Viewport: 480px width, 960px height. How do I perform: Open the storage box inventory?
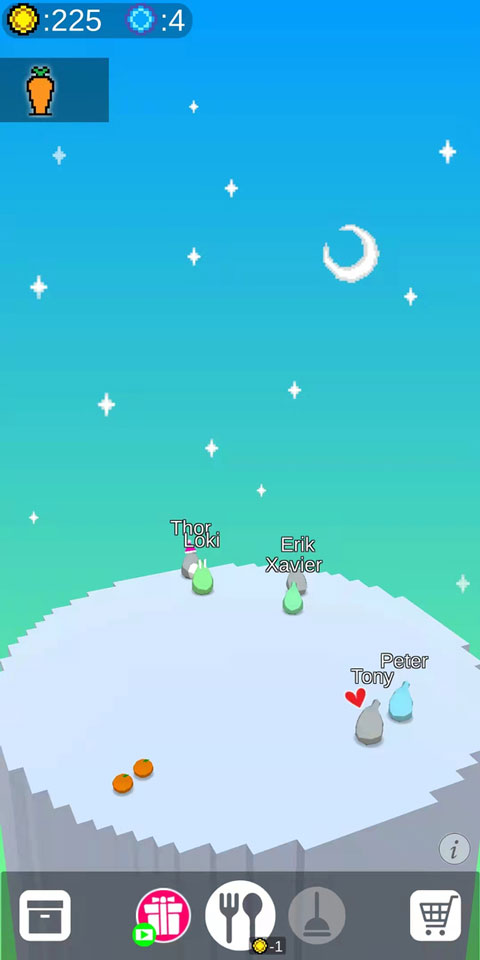pyautogui.click(x=45, y=915)
